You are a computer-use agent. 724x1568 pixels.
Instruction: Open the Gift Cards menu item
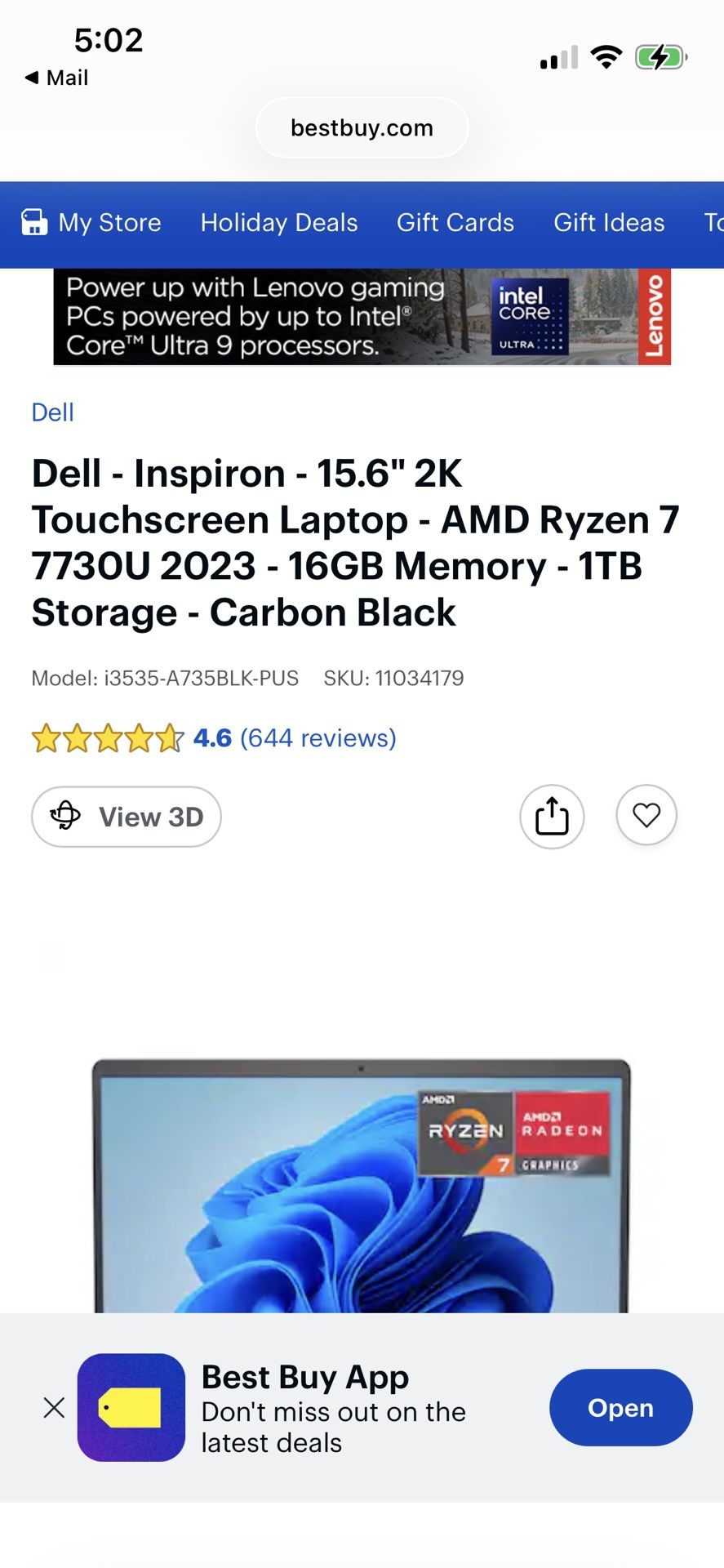(x=455, y=222)
